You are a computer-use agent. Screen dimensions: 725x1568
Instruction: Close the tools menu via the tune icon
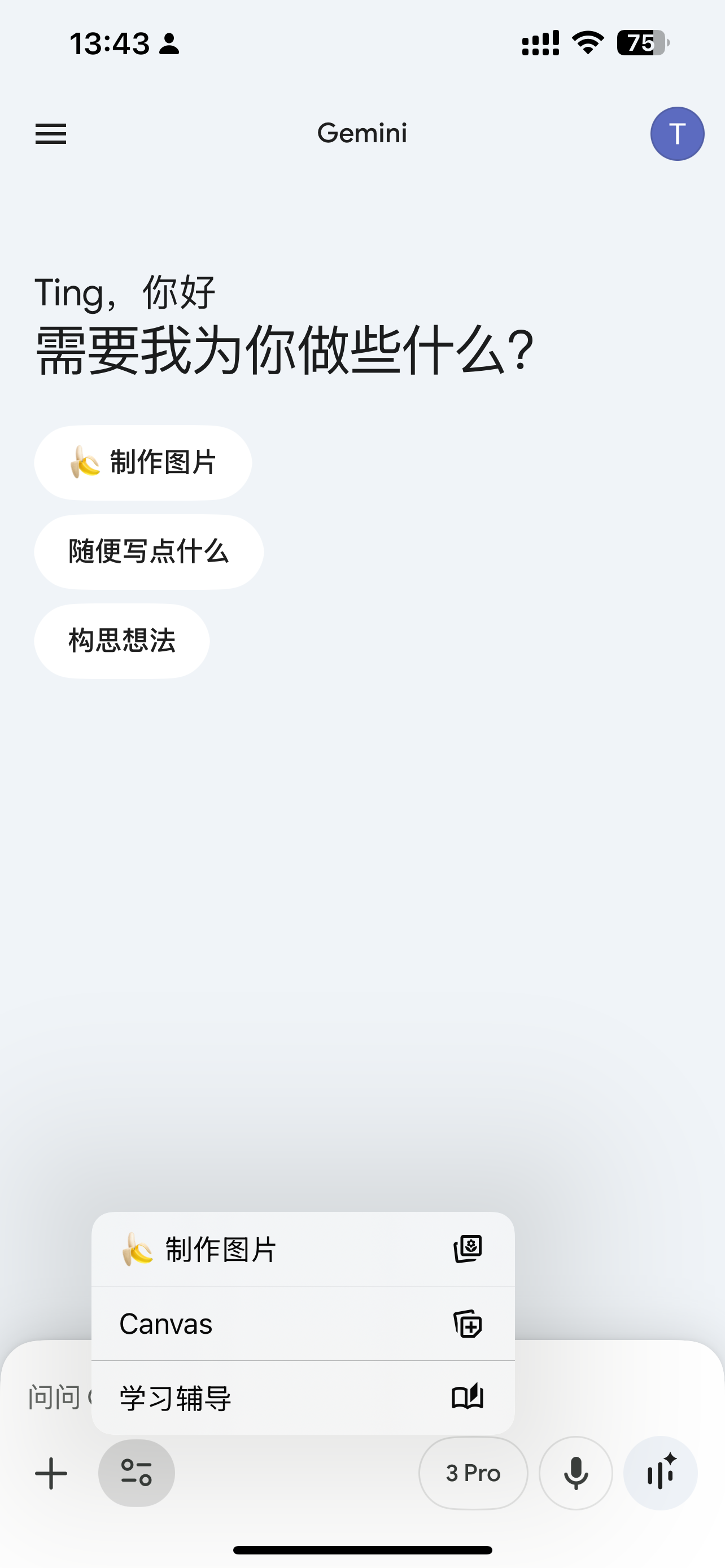(x=136, y=1473)
